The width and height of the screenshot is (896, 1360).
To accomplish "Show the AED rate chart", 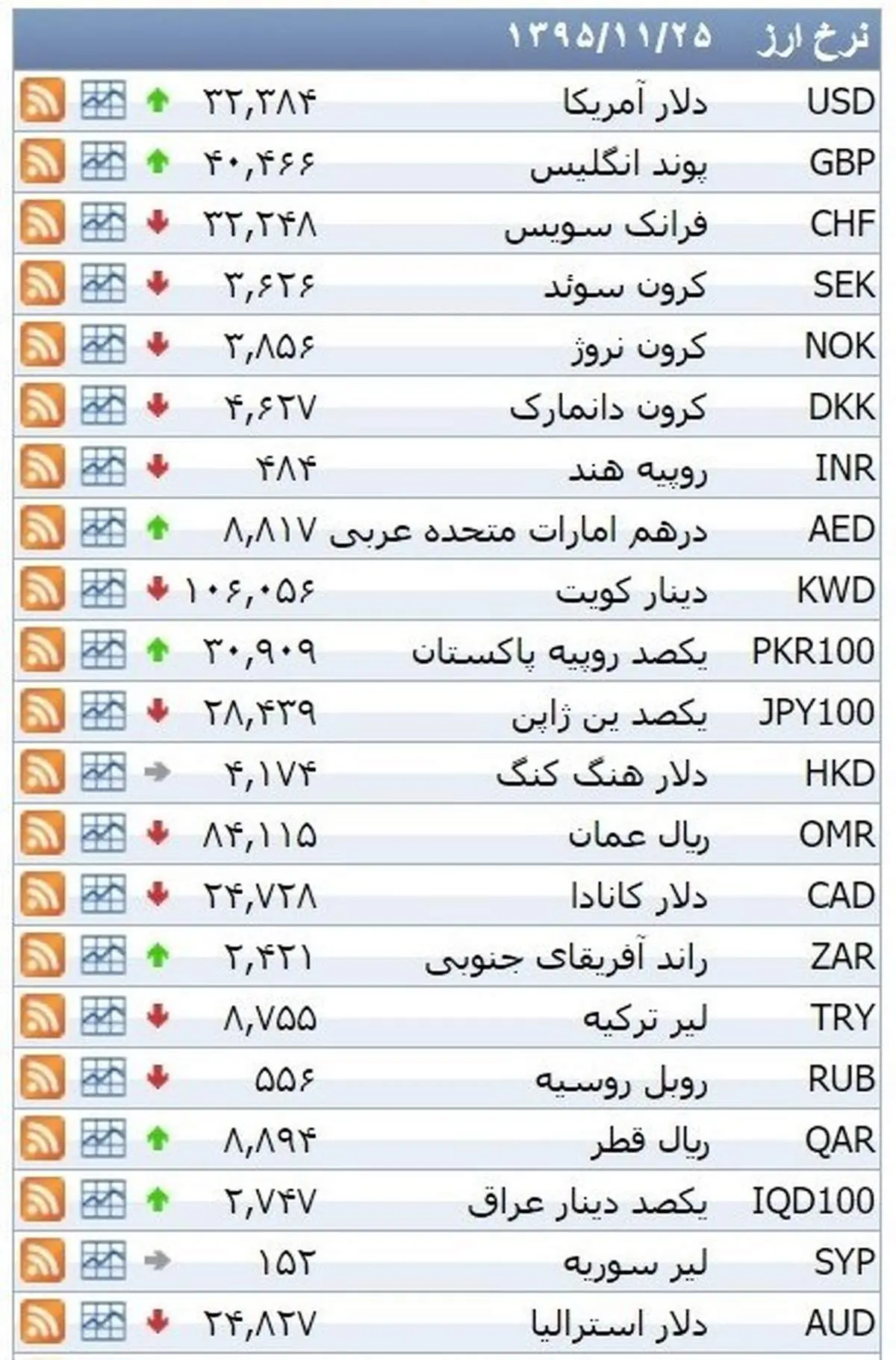I will tap(103, 529).
